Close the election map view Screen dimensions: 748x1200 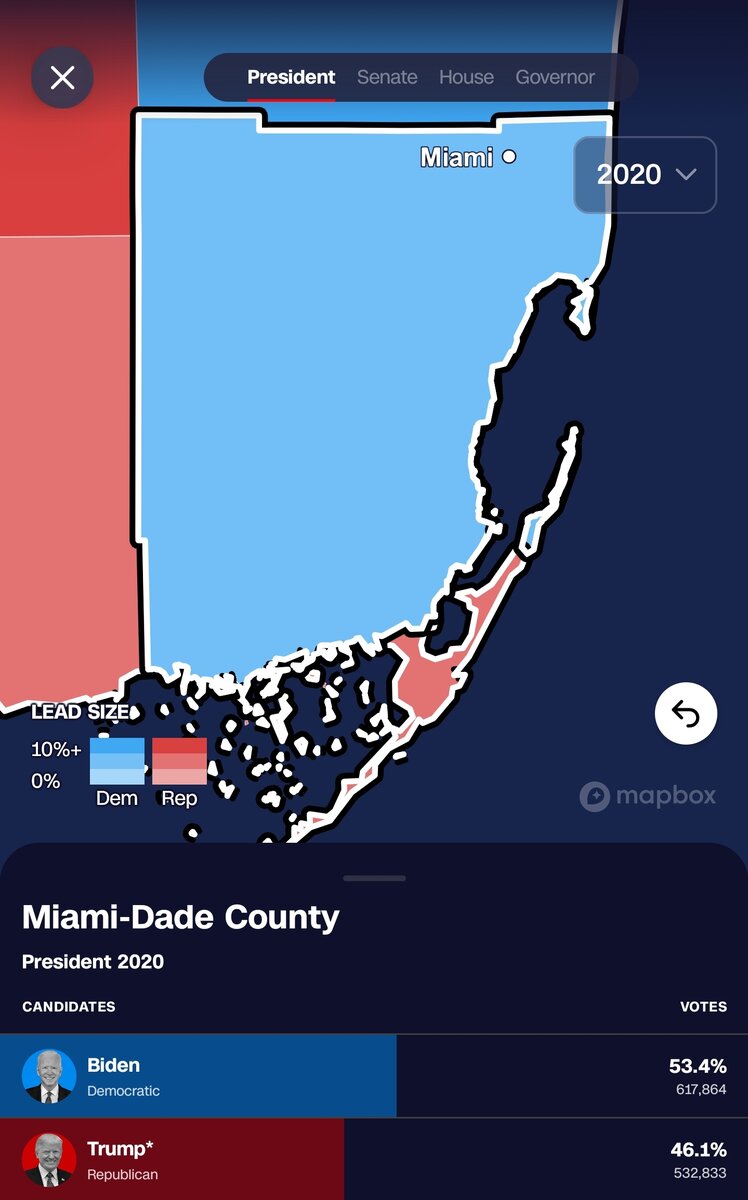tap(62, 77)
